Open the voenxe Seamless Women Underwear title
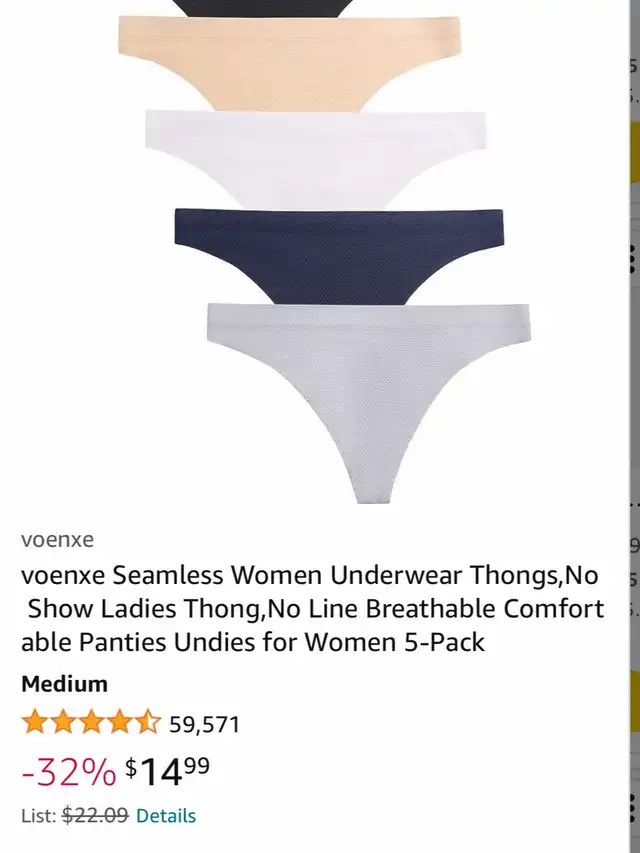The height and width of the screenshot is (853, 640). 312,609
